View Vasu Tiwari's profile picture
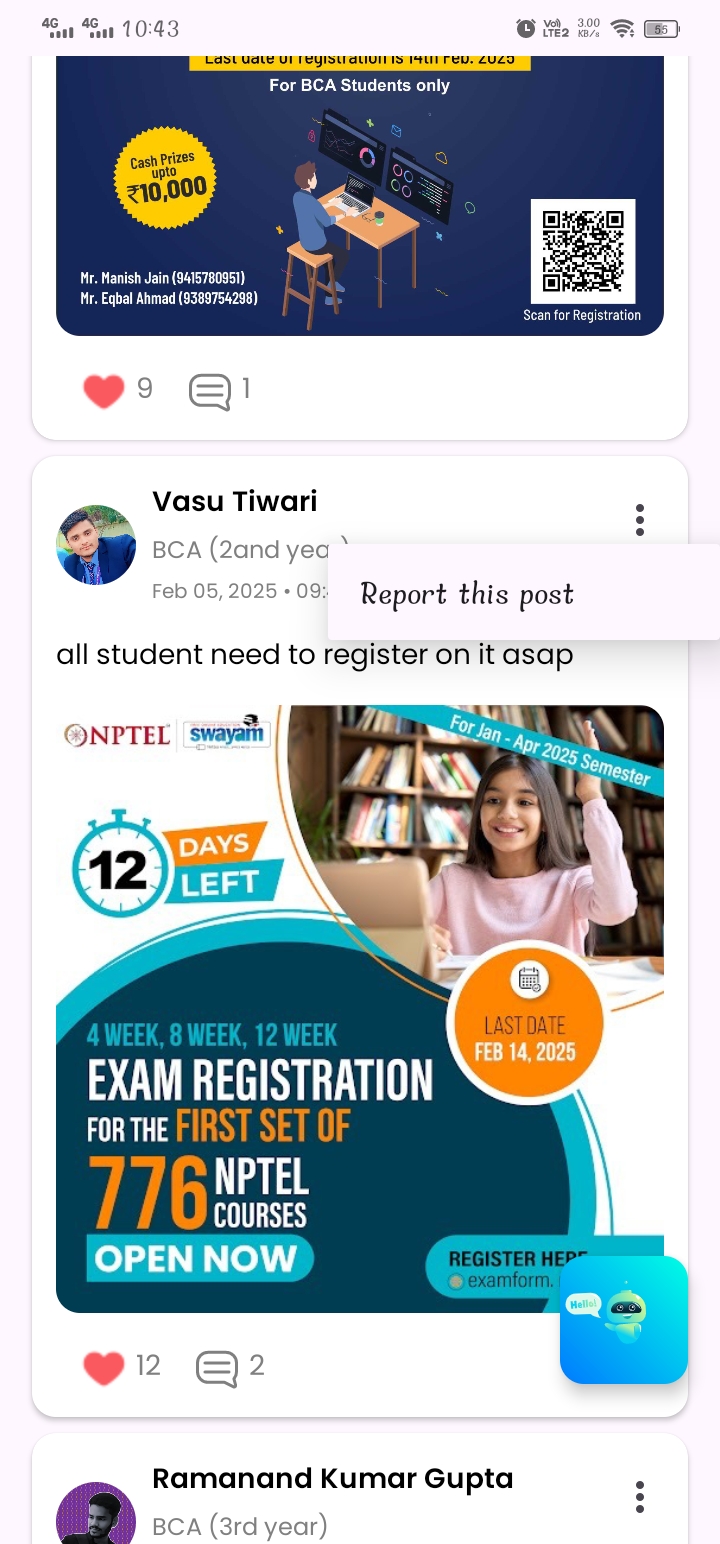 click(96, 545)
